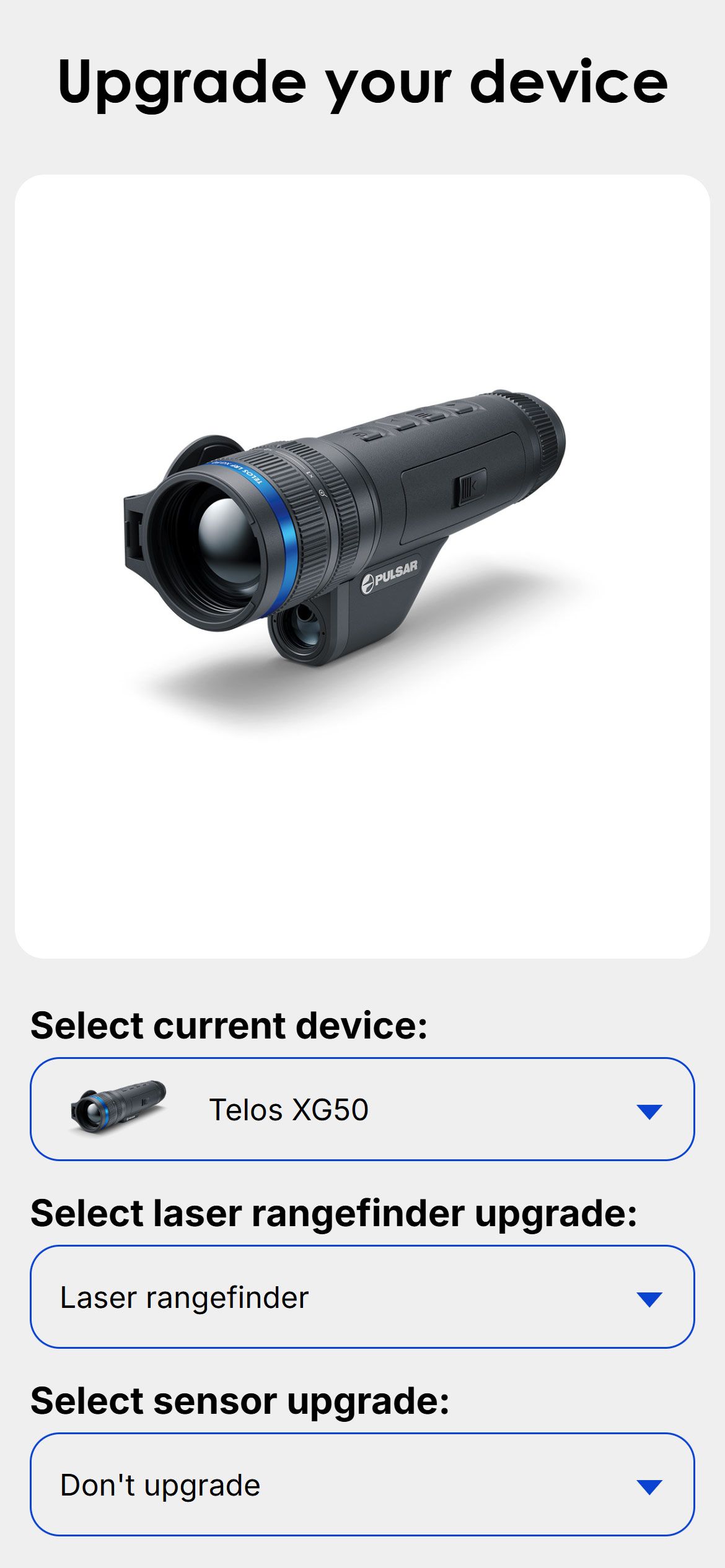The height and width of the screenshot is (1568, 725).
Task: Open the sensor upgrade dropdown
Action: pos(362,1484)
